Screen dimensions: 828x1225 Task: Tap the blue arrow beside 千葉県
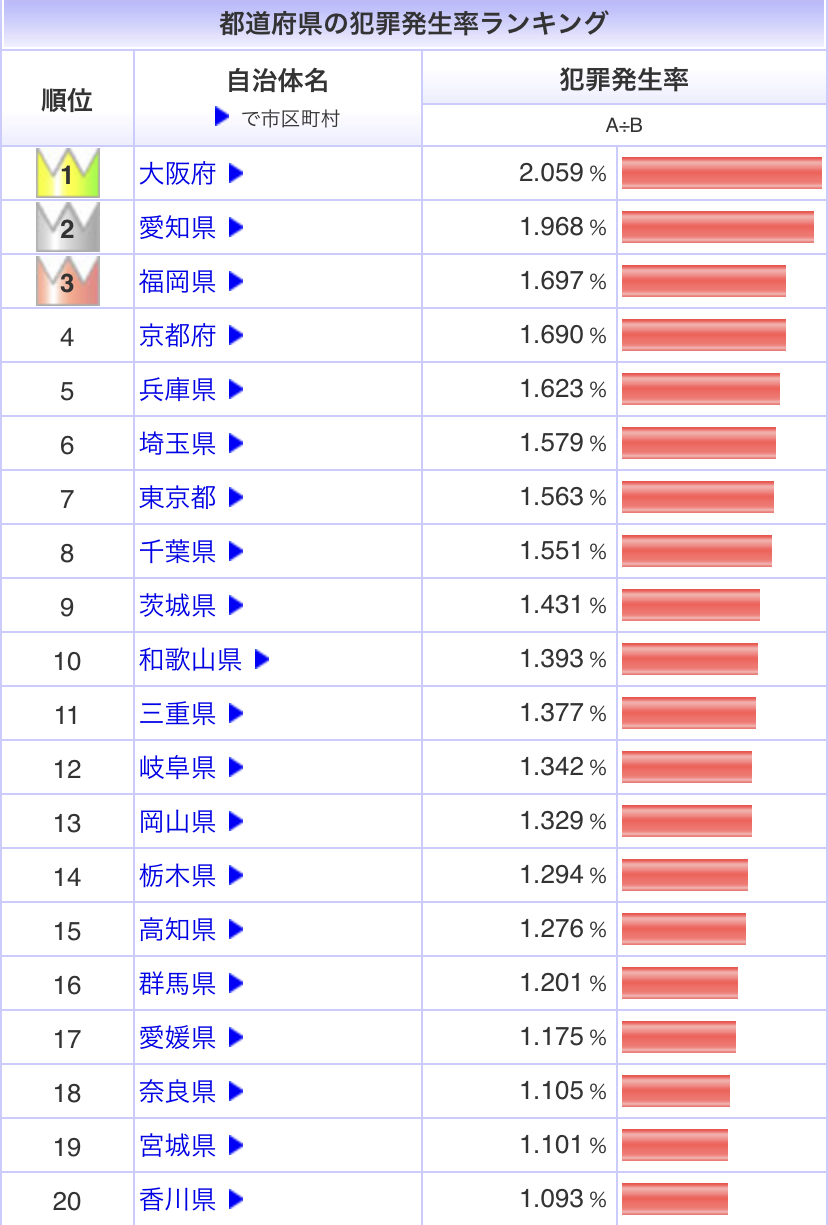point(236,551)
